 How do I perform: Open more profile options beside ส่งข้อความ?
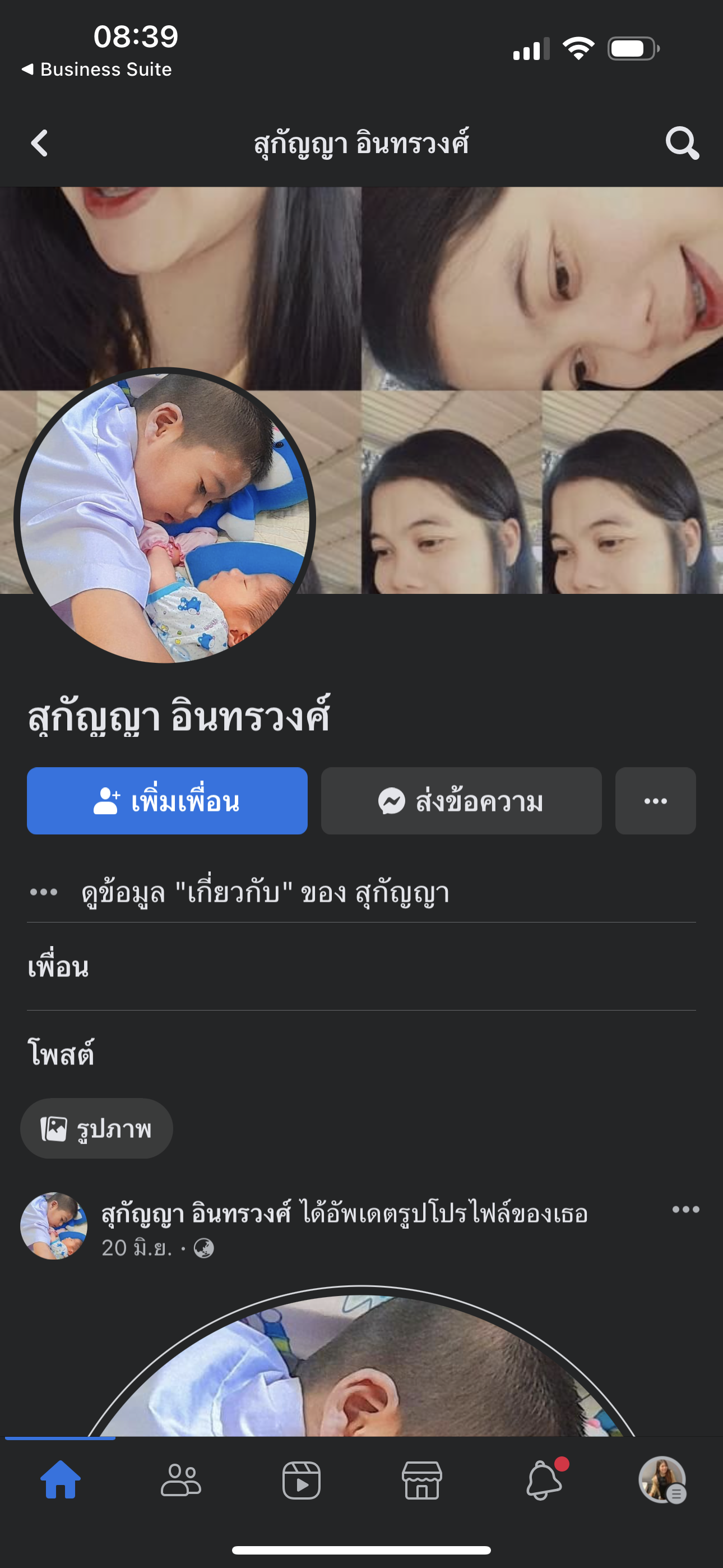655,800
